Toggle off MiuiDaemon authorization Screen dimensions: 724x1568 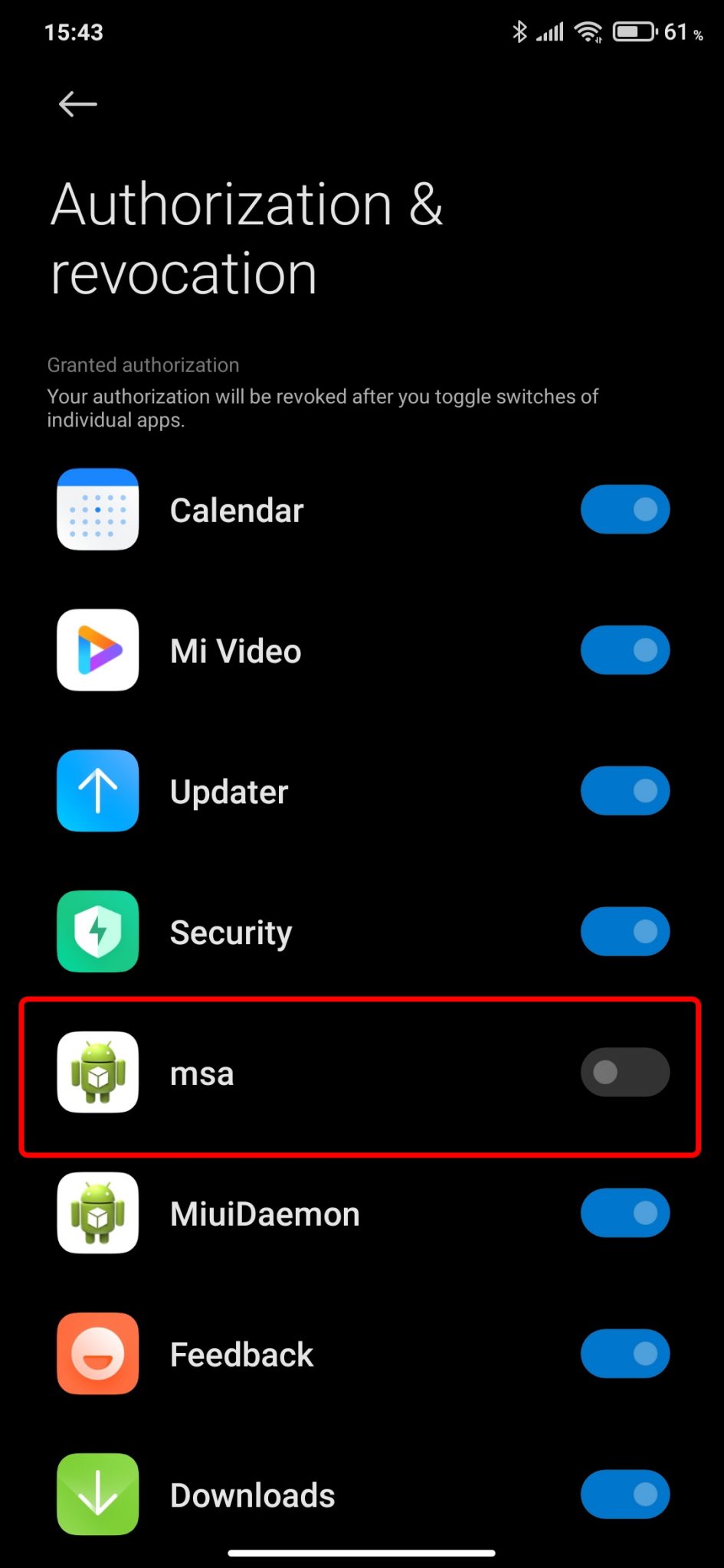(625, 1213)
